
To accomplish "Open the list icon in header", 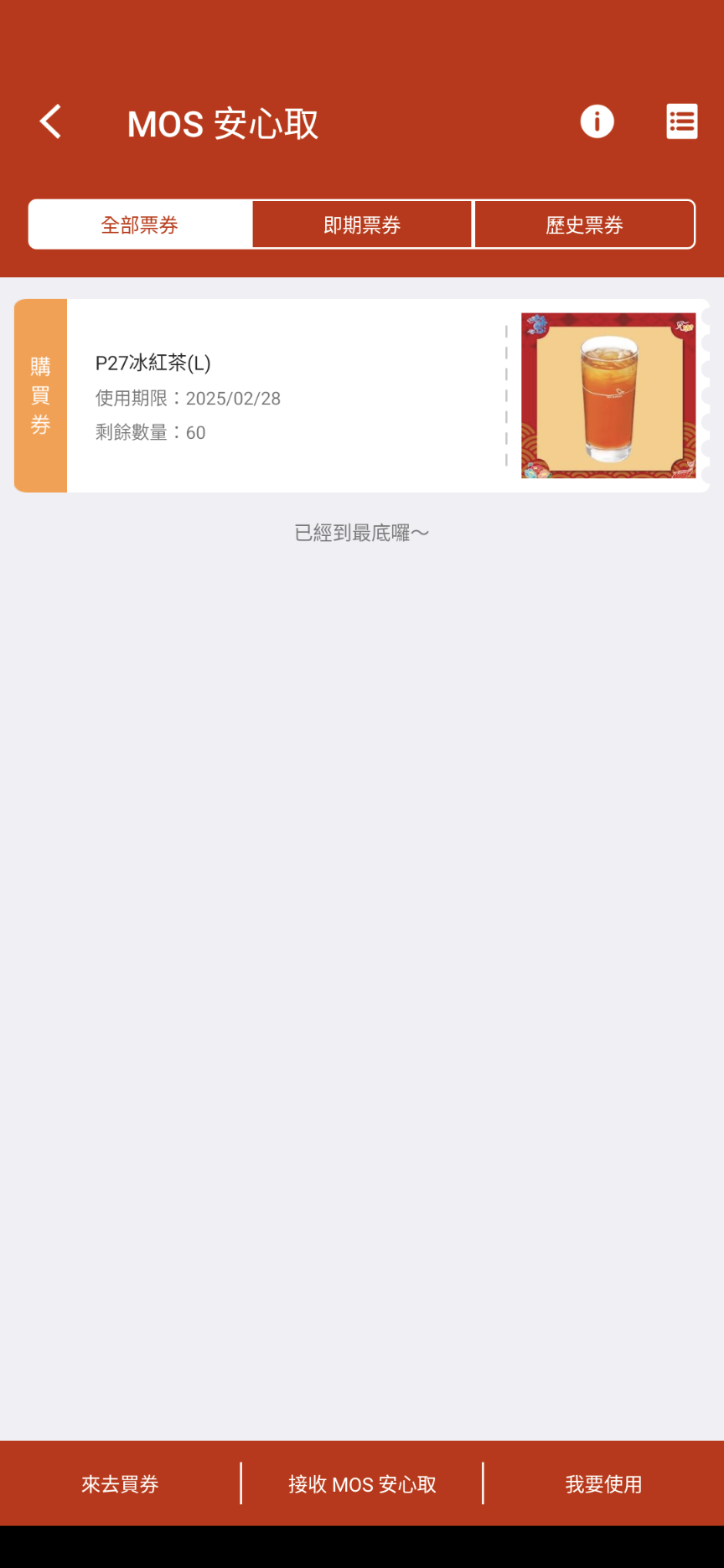I will pyautogui.click(x=681, y=122).
